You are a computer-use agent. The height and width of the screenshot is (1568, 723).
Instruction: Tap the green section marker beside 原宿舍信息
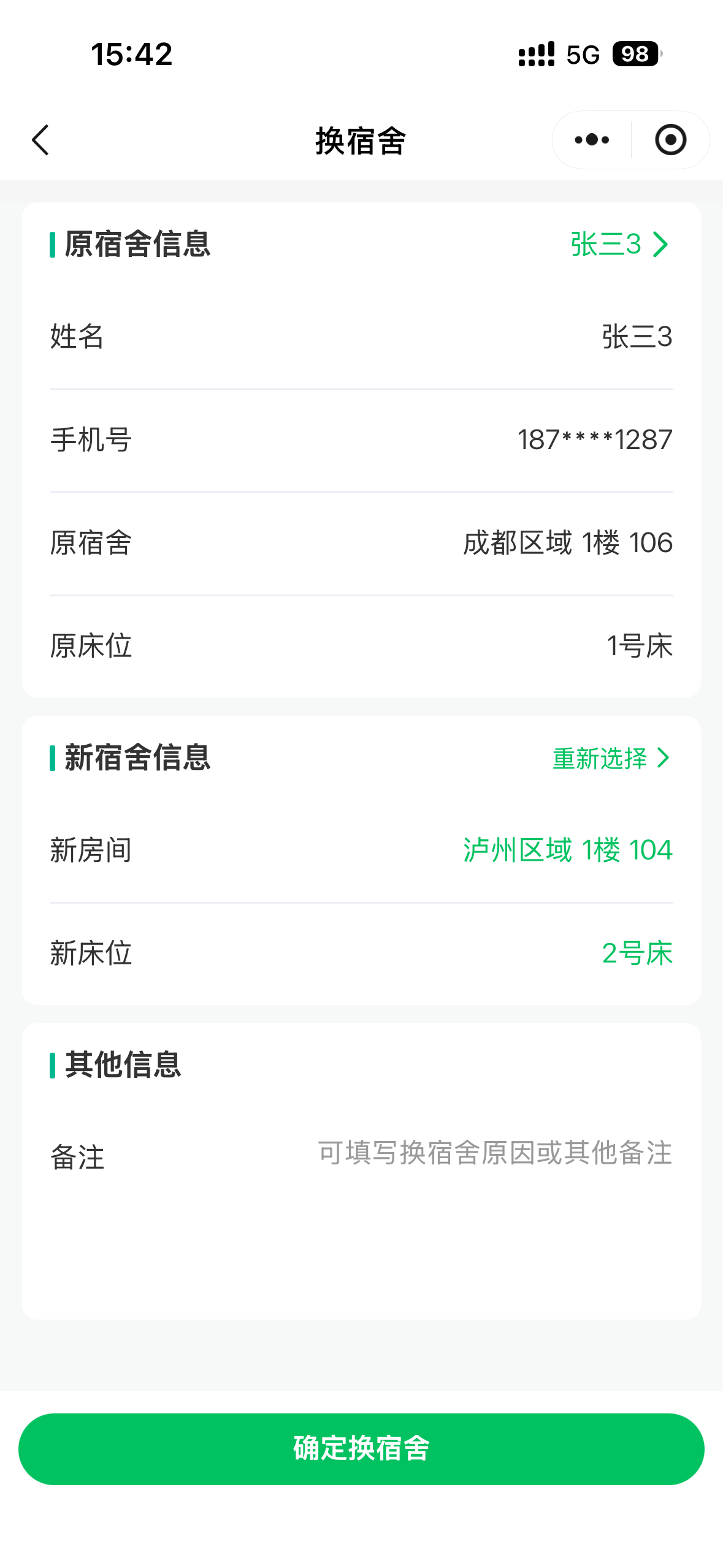[53, 244]
